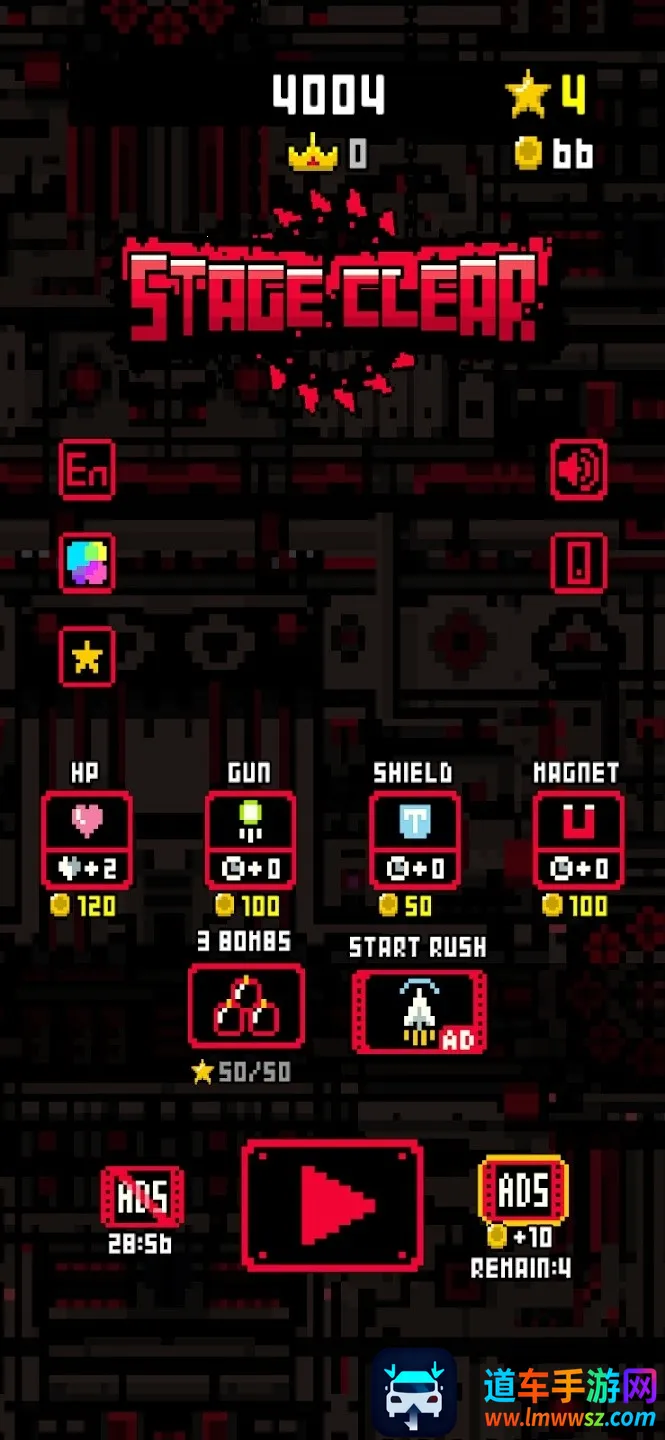
Task: Open the remove ads offer
Action: 141,1197
